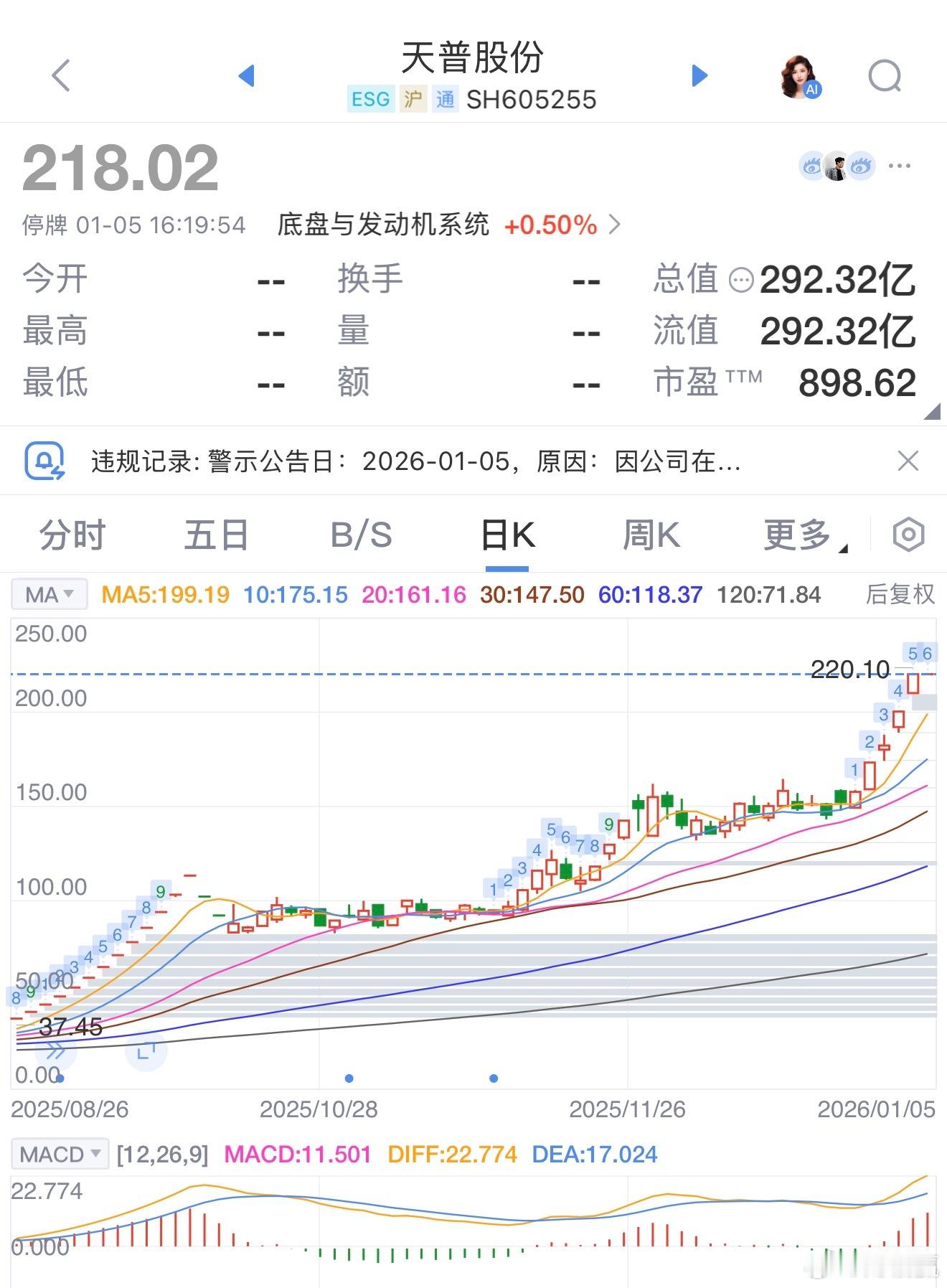
Task: Go to next stock with the right arrow
Action: click(x=699, y=75)
